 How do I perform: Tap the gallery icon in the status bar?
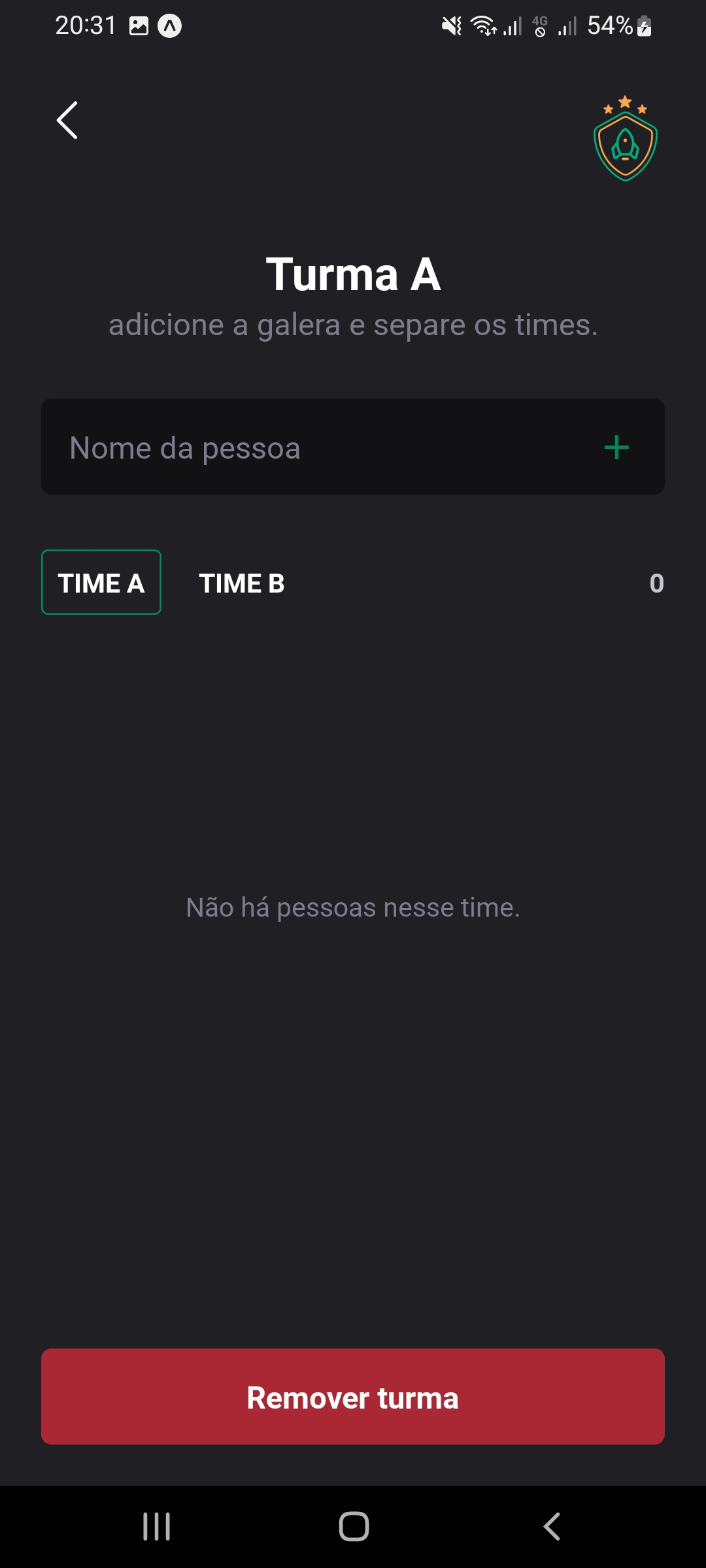click(x=139, y=26)
